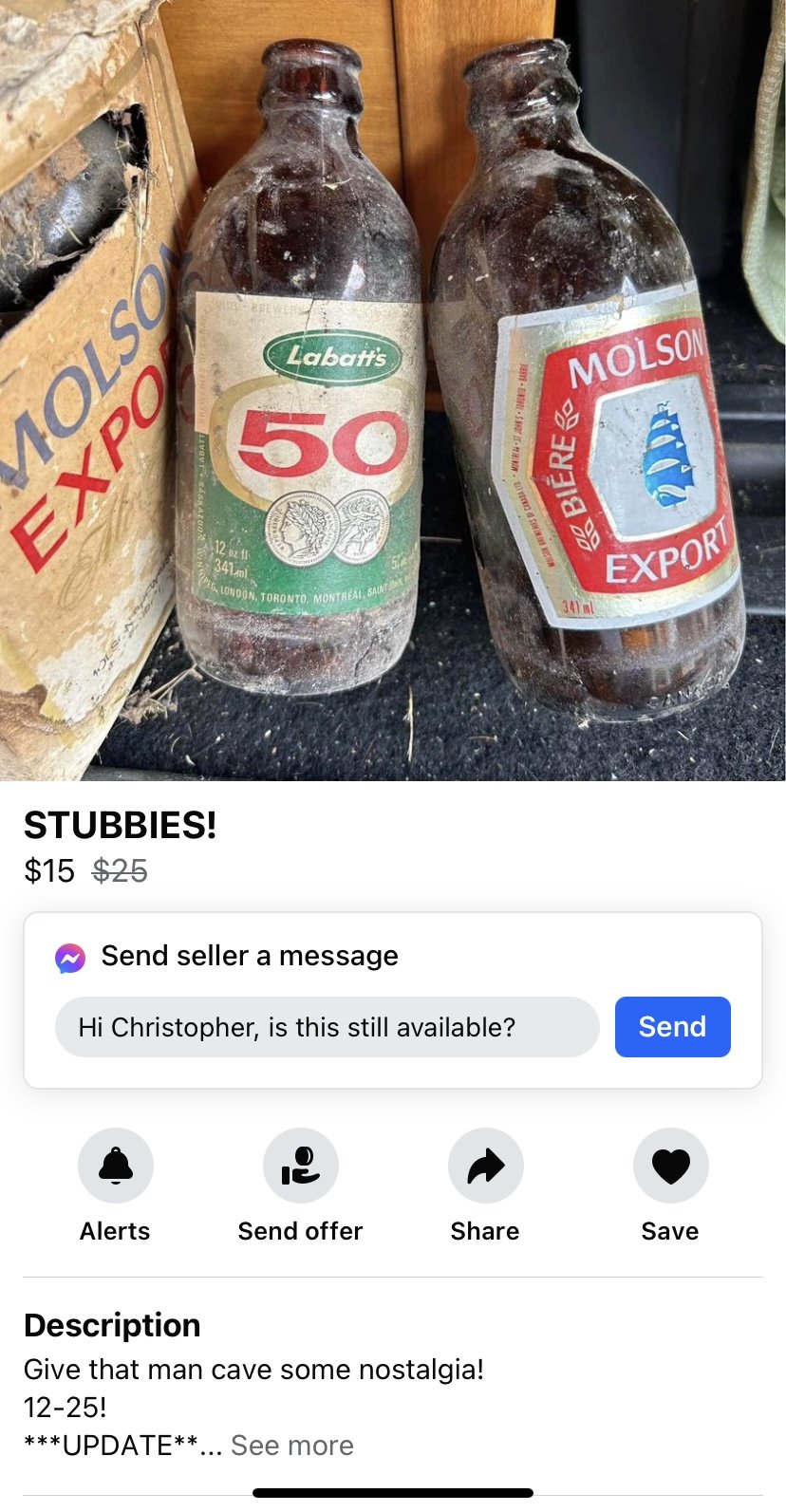Turn on Alerts for this listing
Viewport: 786px width, 1512px height.
pos(116,1166)
